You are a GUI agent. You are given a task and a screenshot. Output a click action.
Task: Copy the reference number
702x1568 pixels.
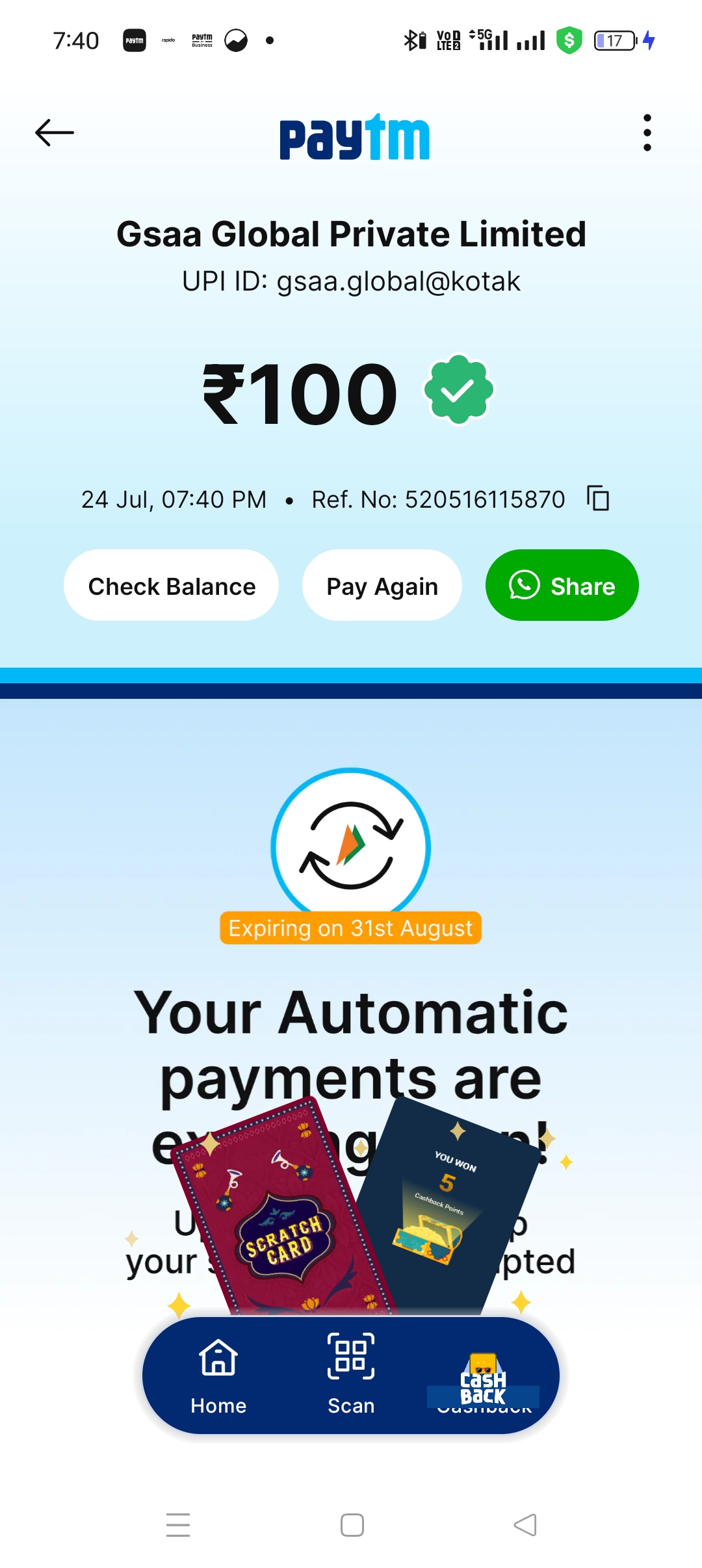598,499
